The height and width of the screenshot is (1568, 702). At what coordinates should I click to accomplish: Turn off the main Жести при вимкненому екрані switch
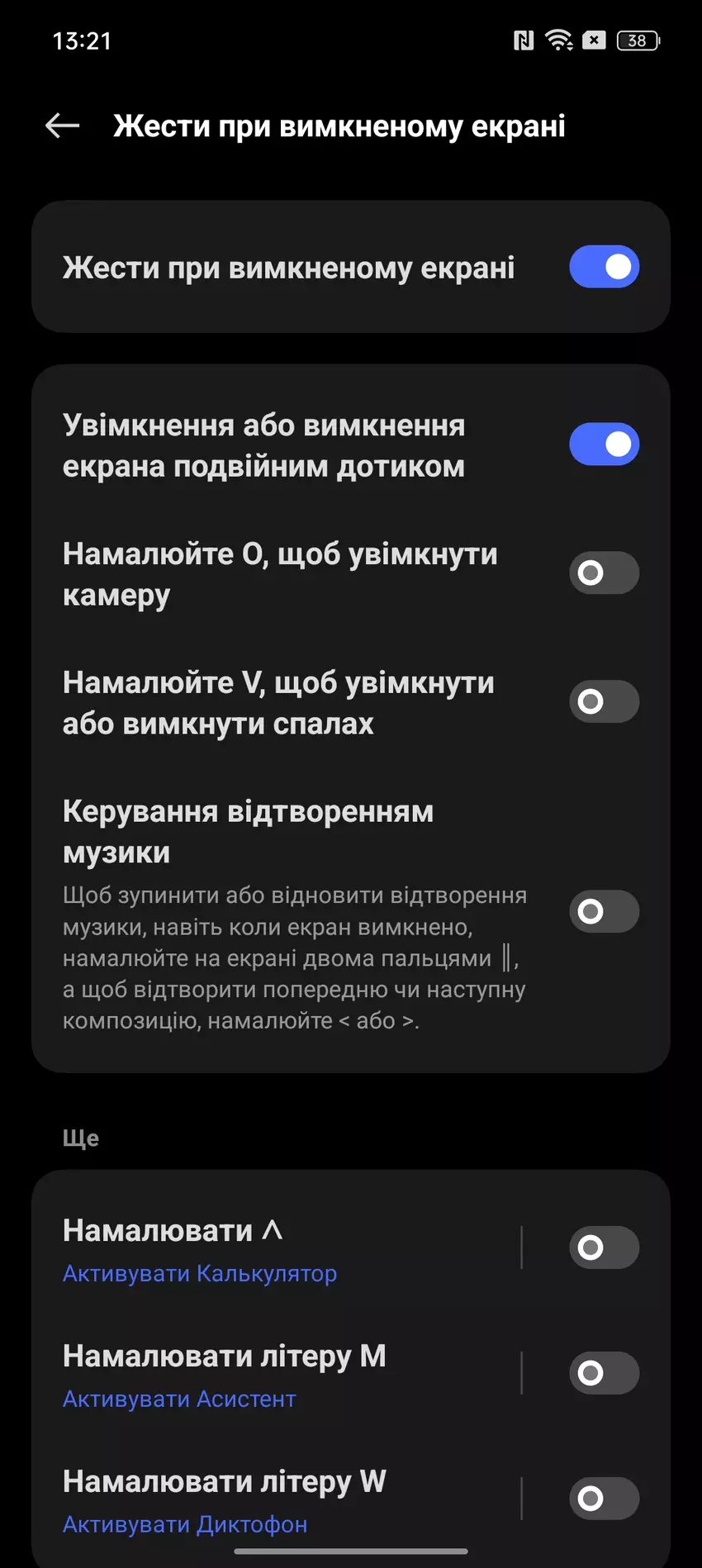click(604, 267)
